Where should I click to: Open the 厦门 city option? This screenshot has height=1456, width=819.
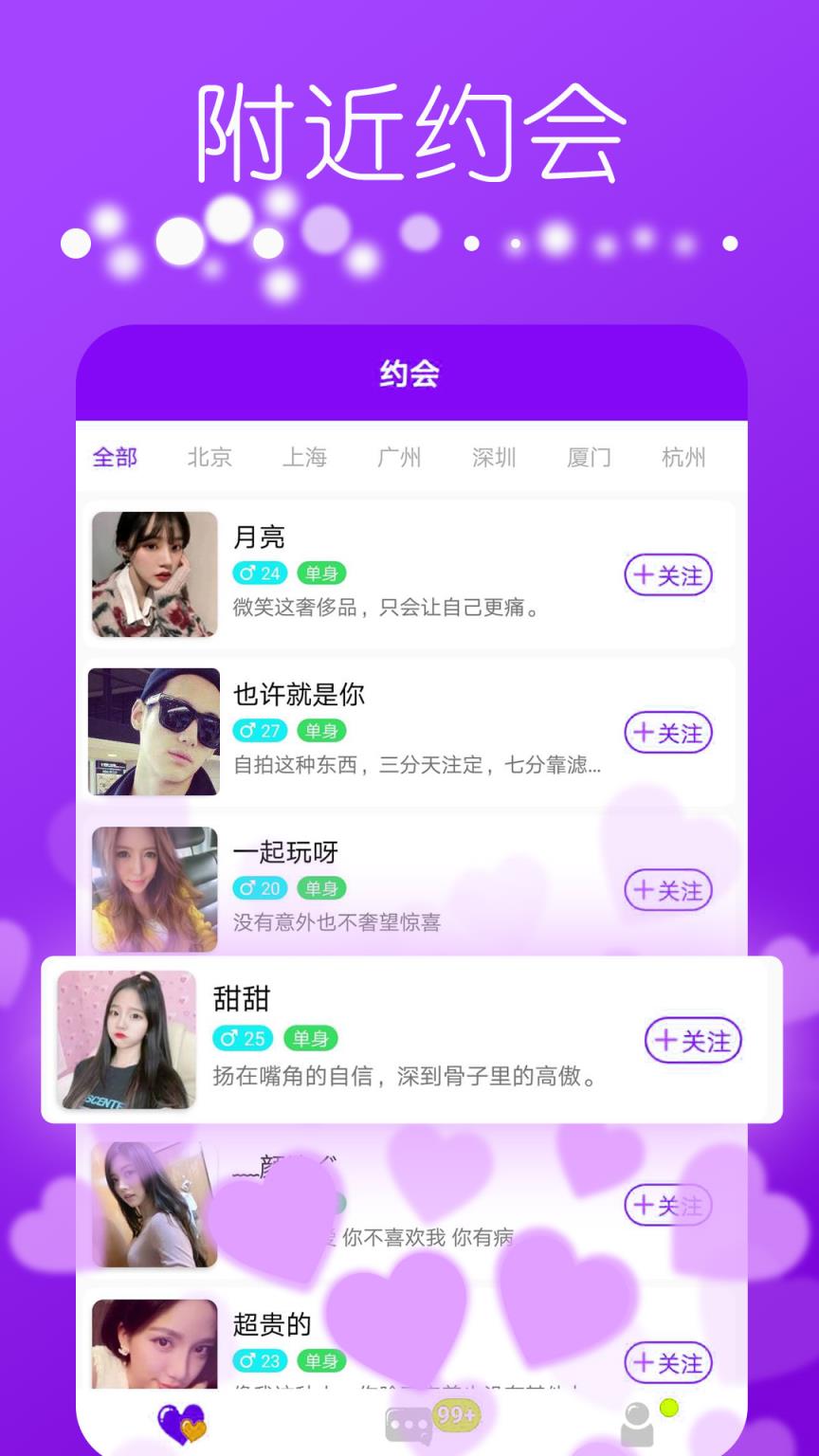click(x=587, y=457)
